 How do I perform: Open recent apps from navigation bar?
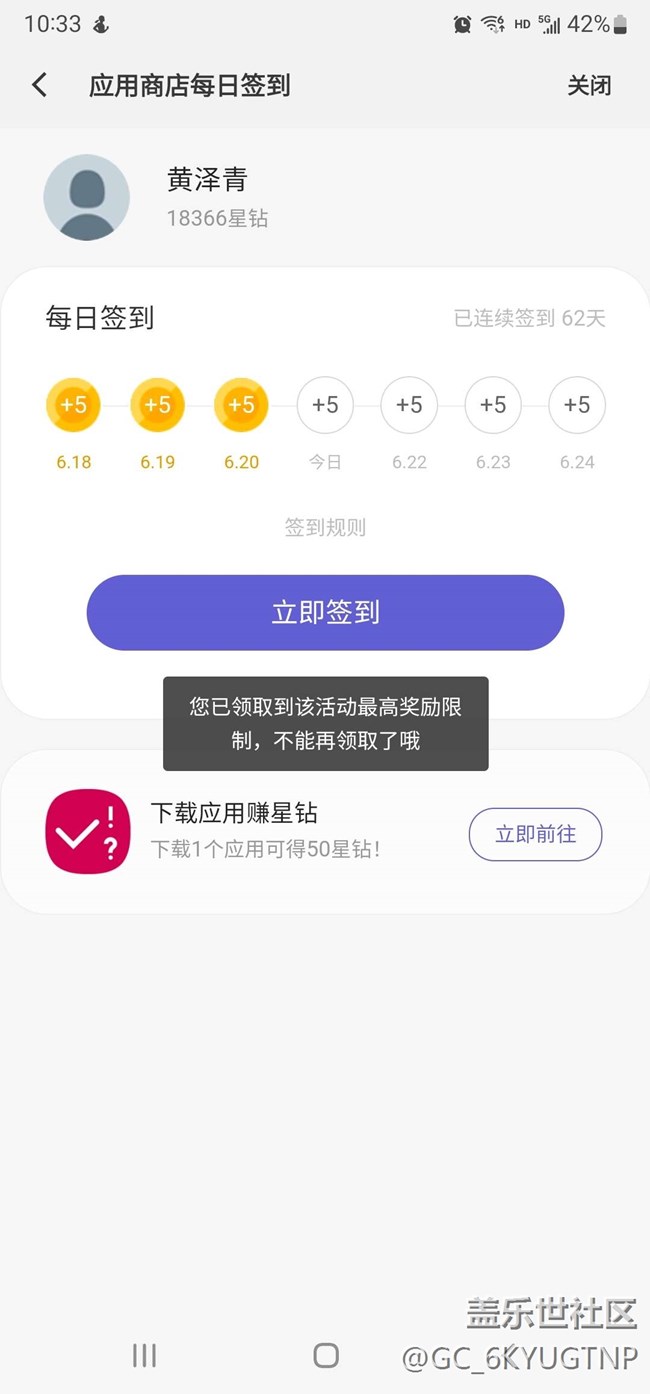tap(144, 1355)
